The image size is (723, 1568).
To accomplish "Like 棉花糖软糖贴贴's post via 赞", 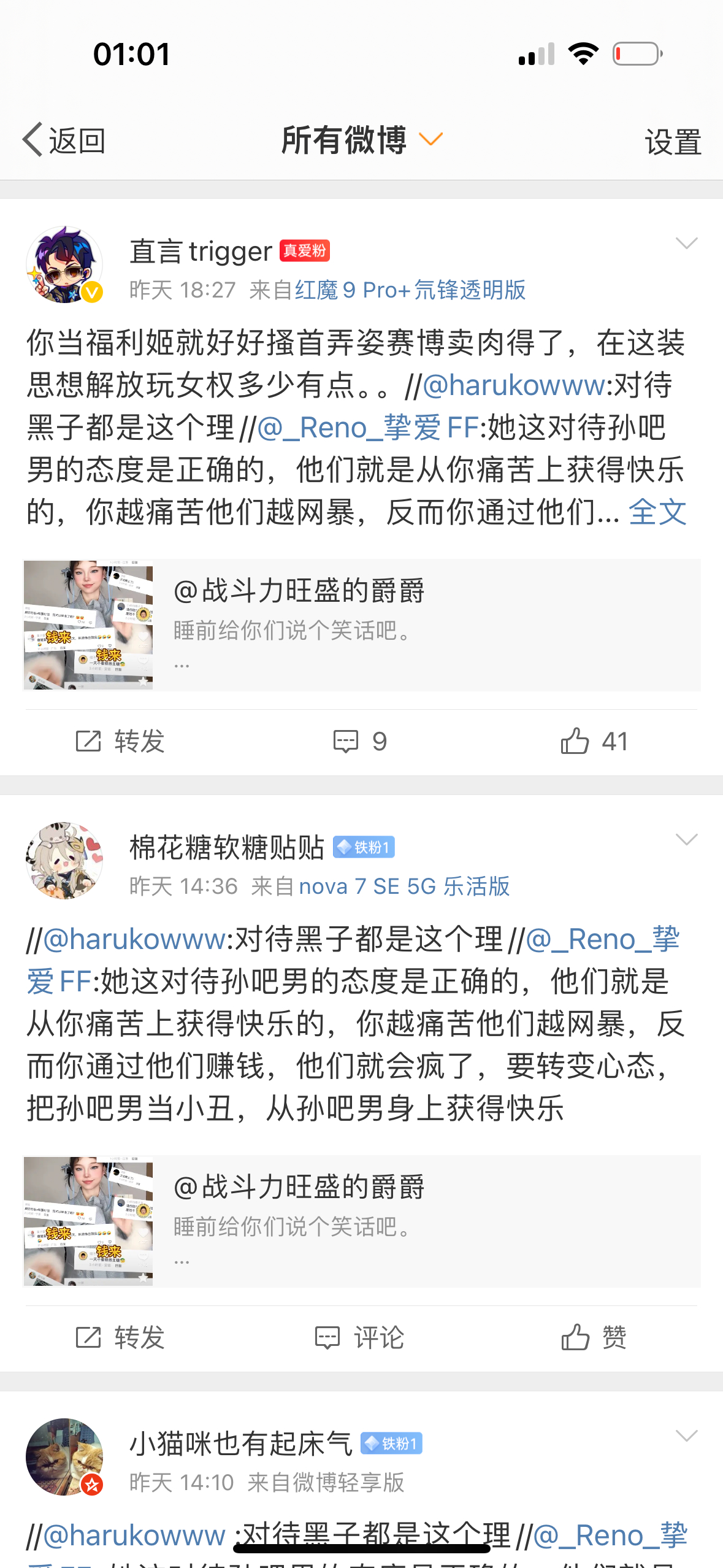I will [594, 1337].
